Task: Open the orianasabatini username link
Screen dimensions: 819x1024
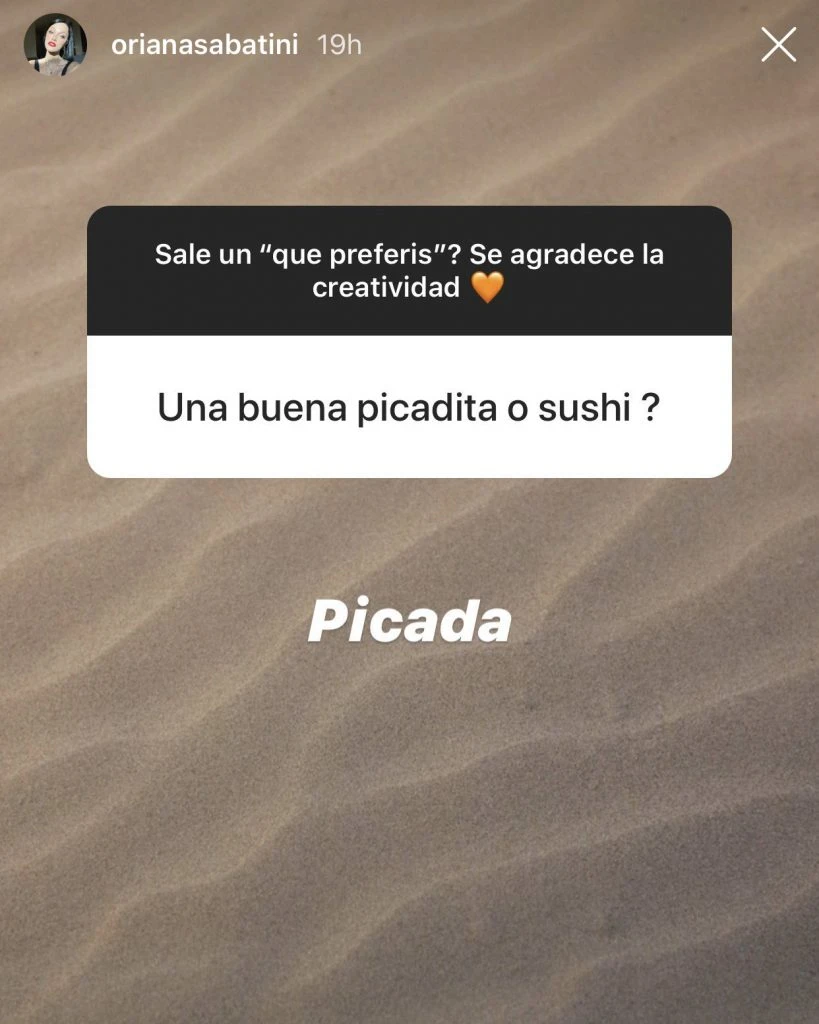Action: [x=204, y=45]
